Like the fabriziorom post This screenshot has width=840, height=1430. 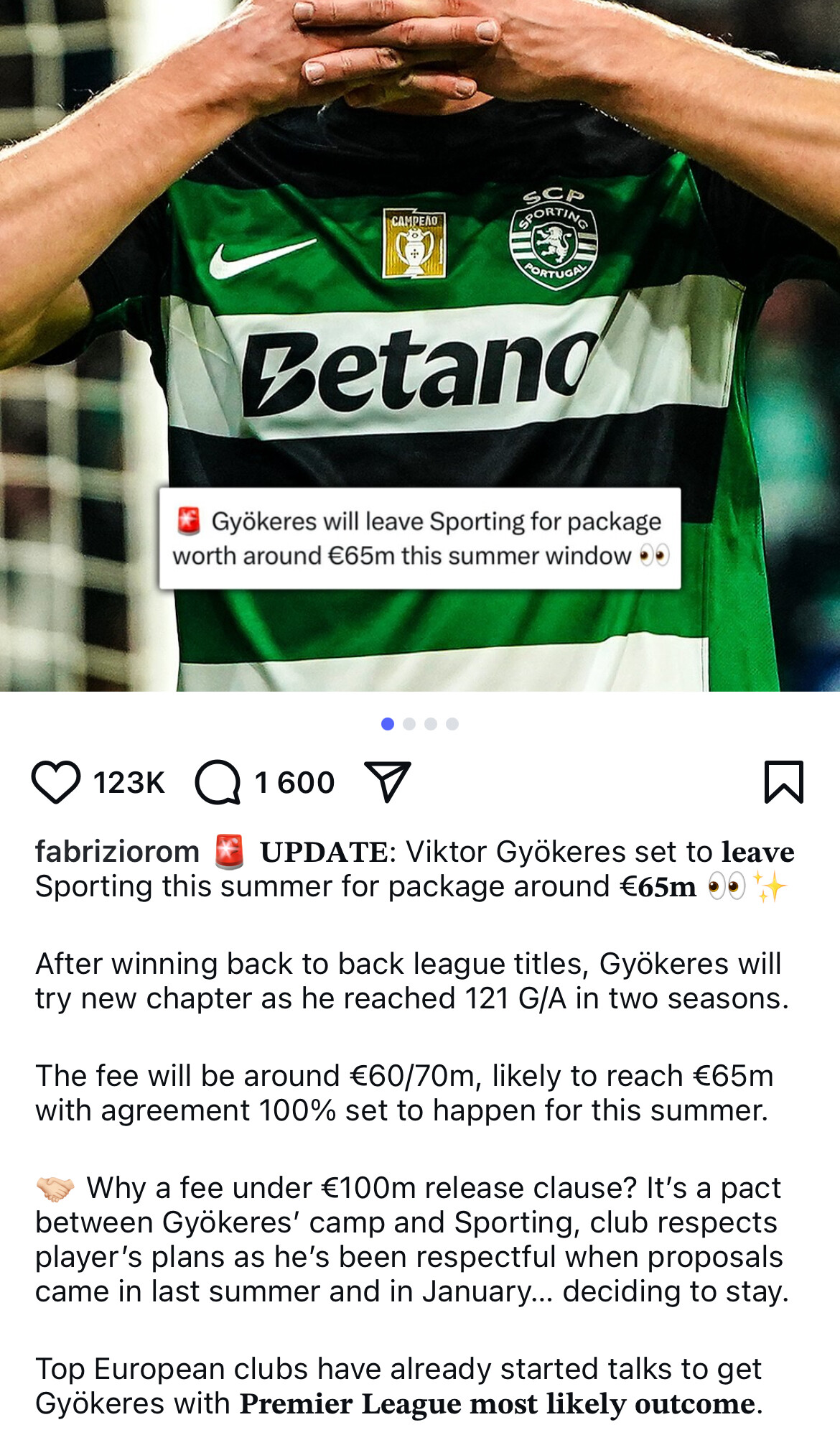pyautogui.click(x=56, y=782)
